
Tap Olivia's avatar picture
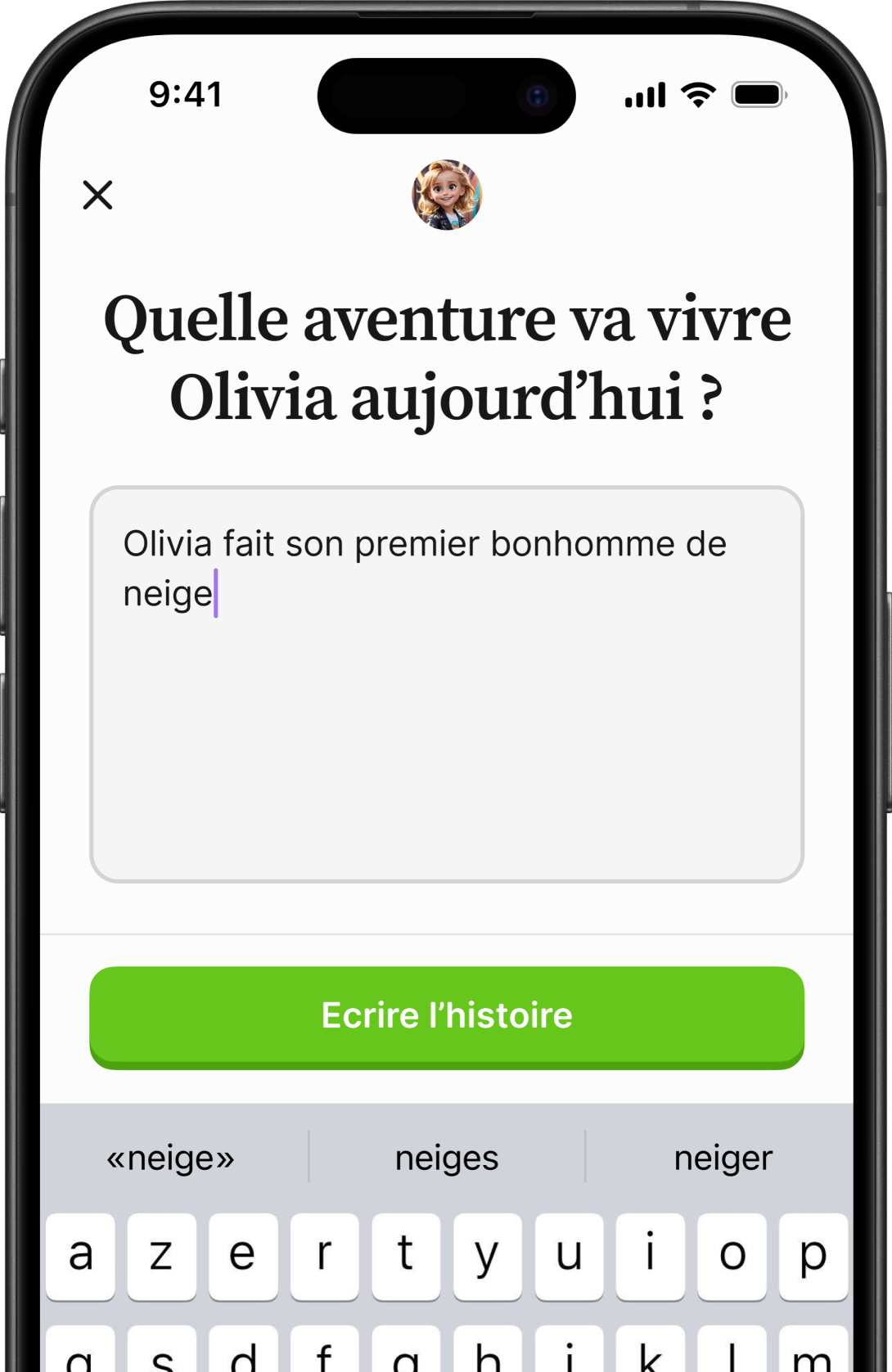[x=446, y=195]
